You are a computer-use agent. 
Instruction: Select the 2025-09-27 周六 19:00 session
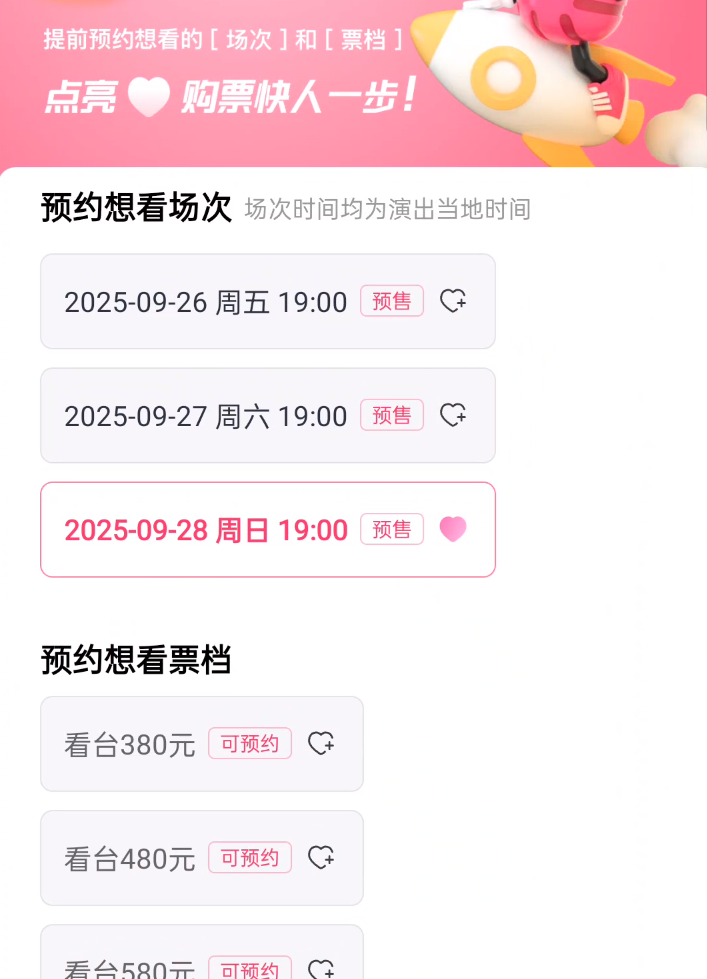[267, 415]
